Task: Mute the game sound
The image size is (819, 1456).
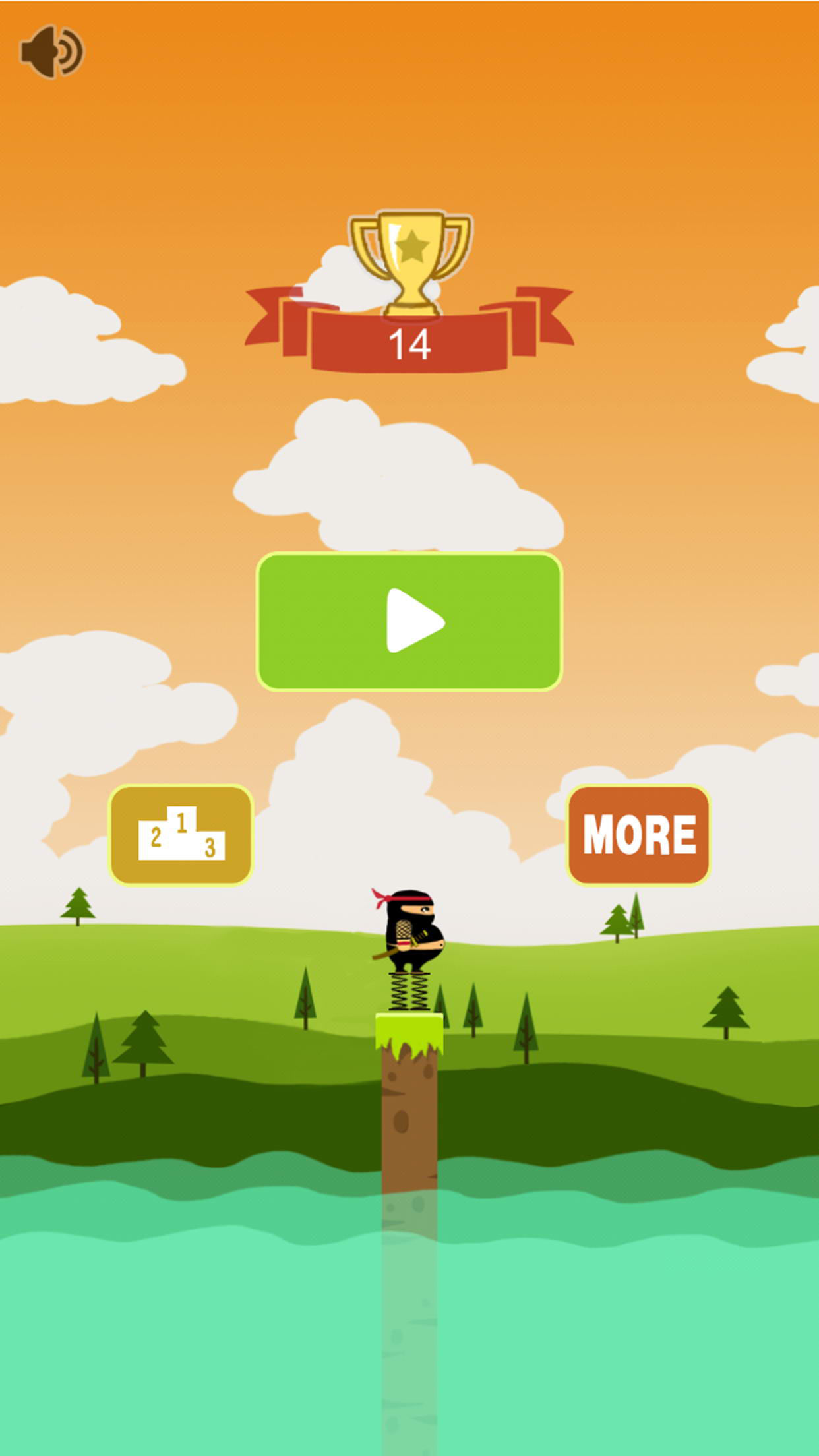Action: click(x=52, y=52)
